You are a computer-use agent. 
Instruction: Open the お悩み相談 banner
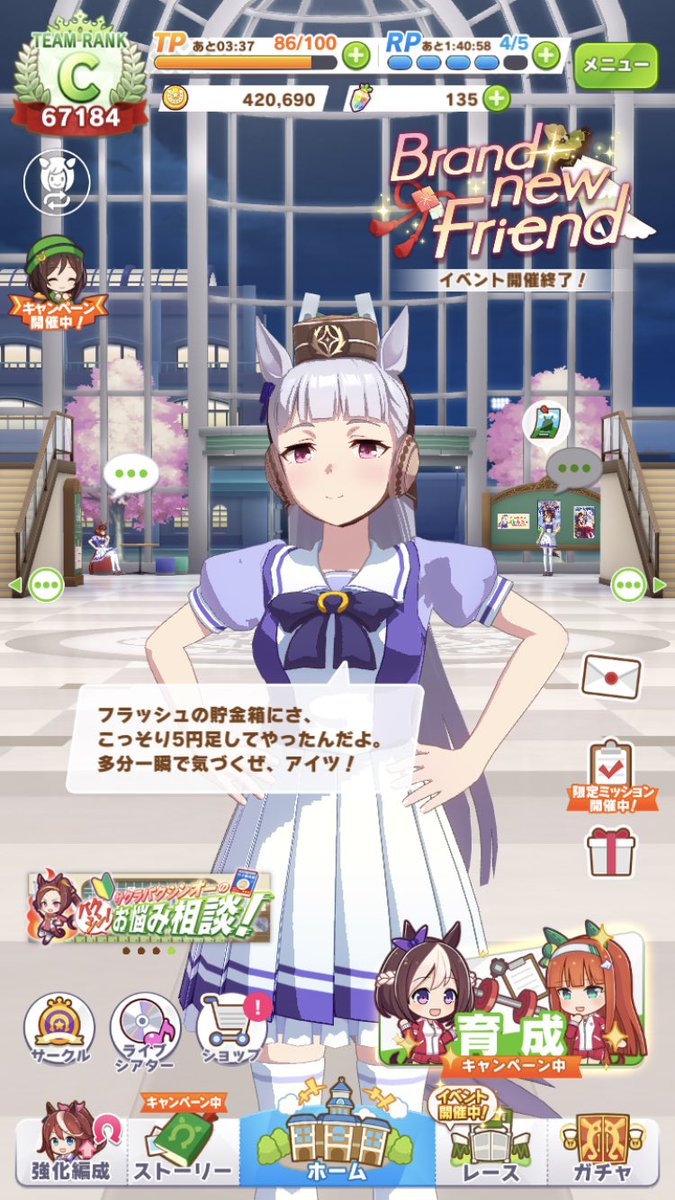(x=150, y=907)
